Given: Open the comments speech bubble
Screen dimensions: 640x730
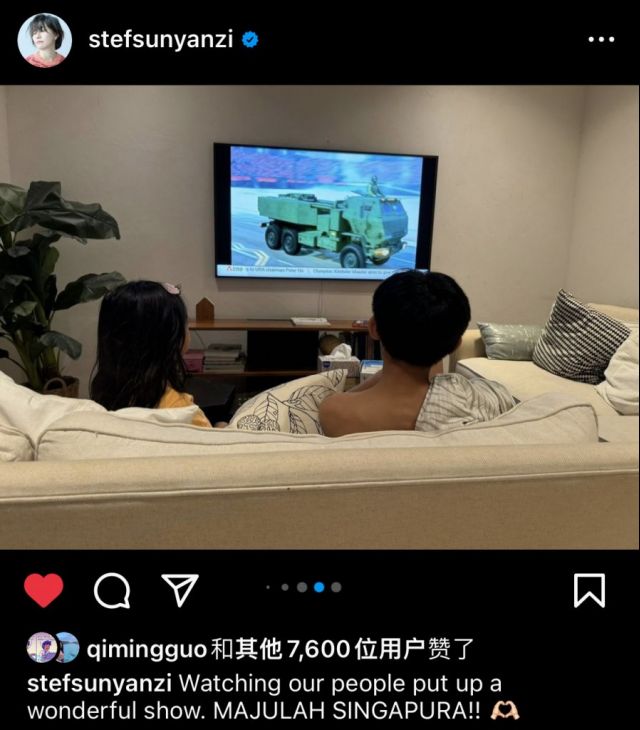Looking at the screenshot, I should pos(112,590).
